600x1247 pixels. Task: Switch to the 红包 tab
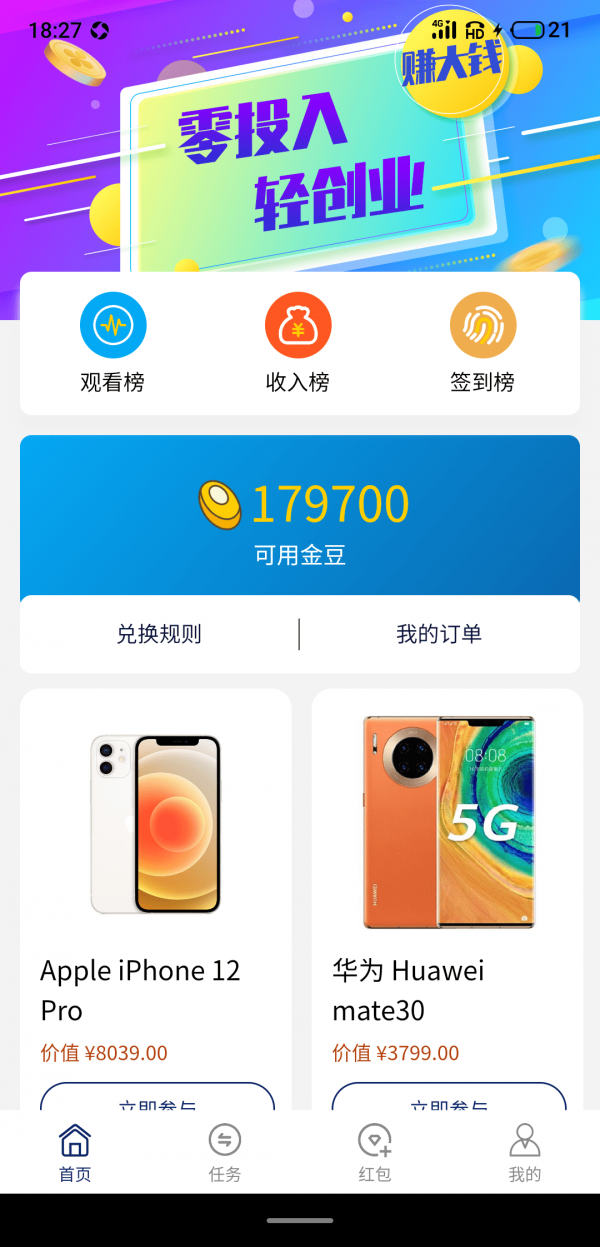tap(375, 1153)
